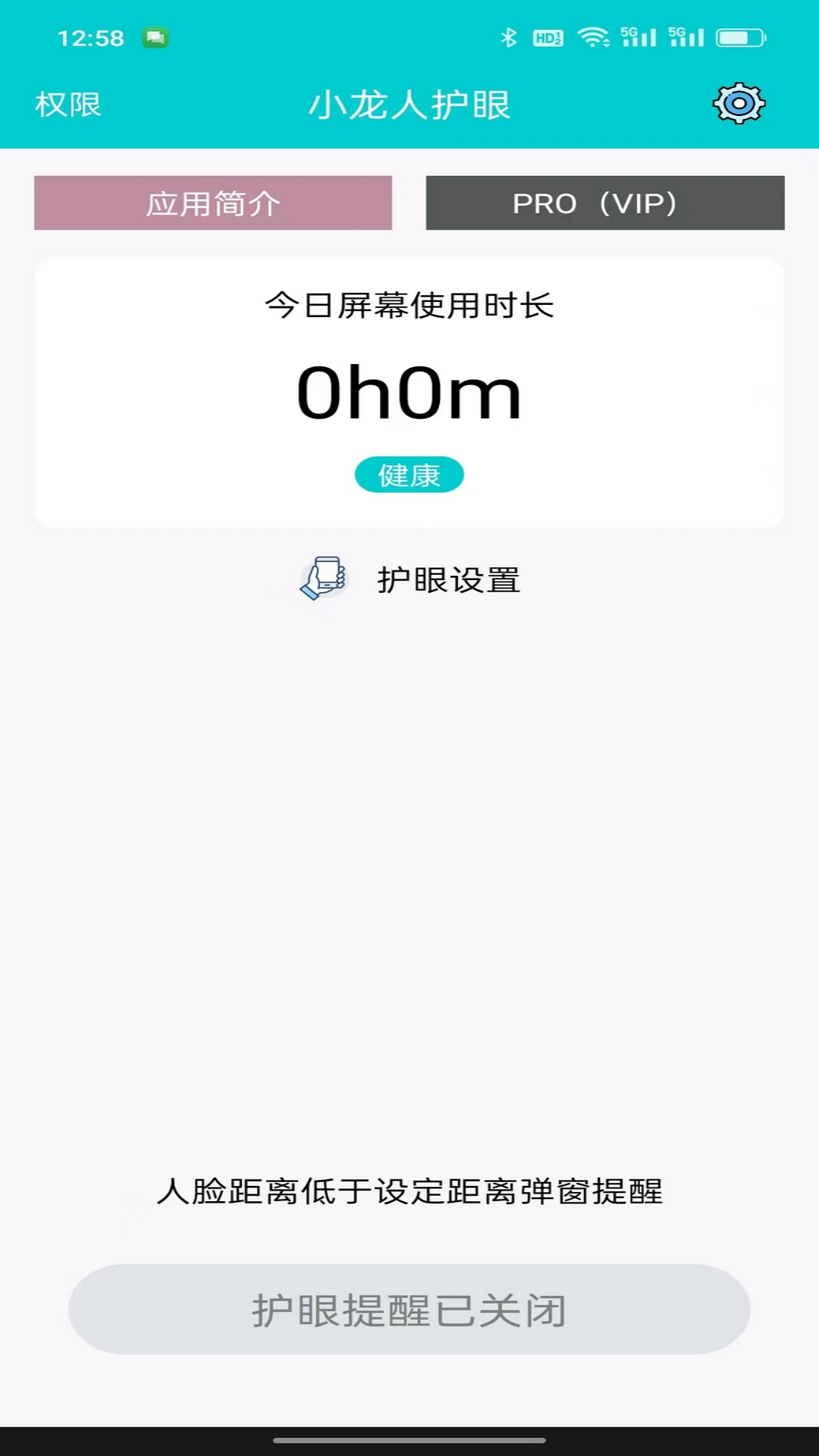
Task: Tap the 12:58 clock in status bar
Action: [91, 38]
